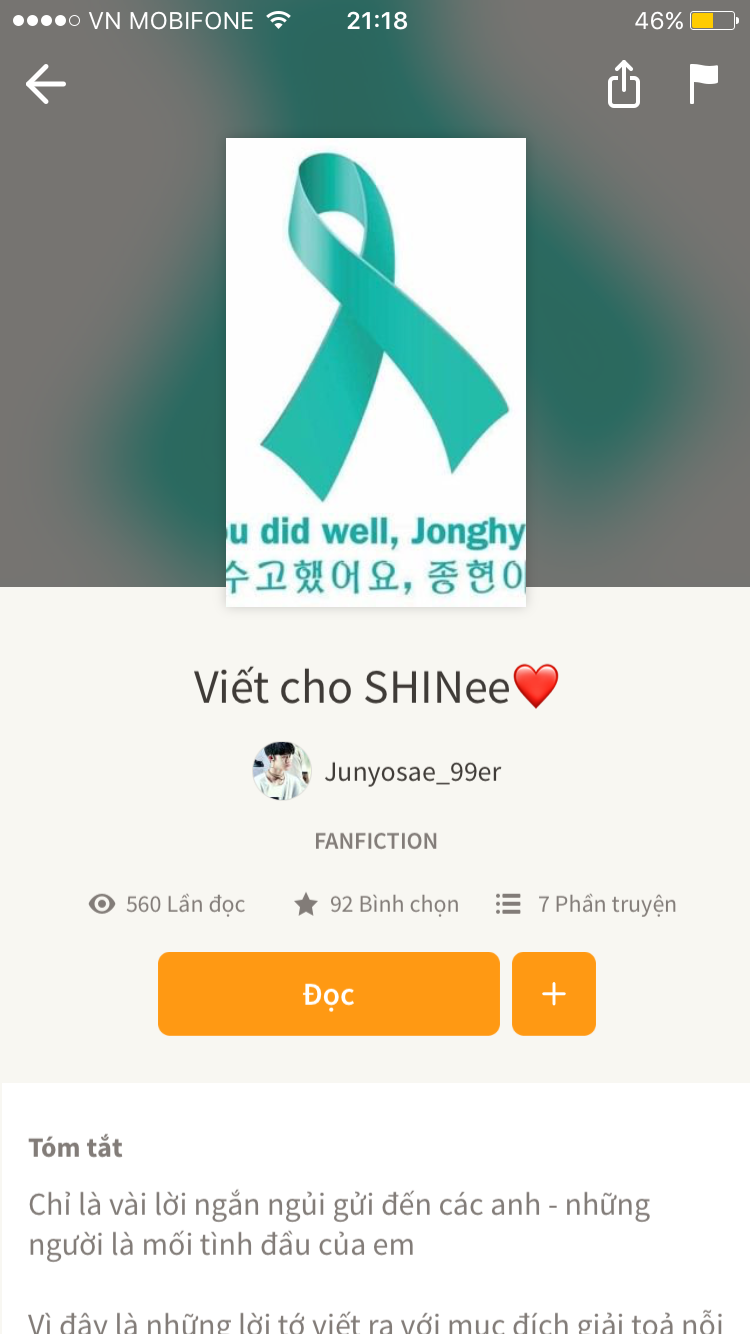Open author Junyosae_99er's profile
Image resolution: width=750 pixels, height=1334 pixels.
tap(376, 772)
